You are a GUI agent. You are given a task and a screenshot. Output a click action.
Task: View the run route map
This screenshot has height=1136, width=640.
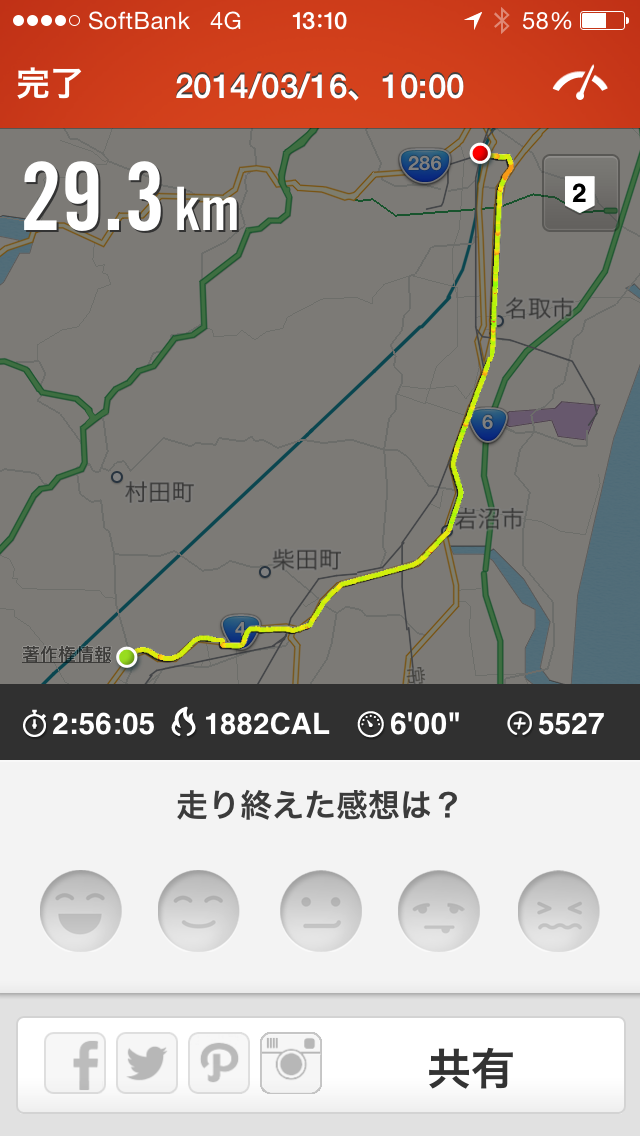point(320,406)
